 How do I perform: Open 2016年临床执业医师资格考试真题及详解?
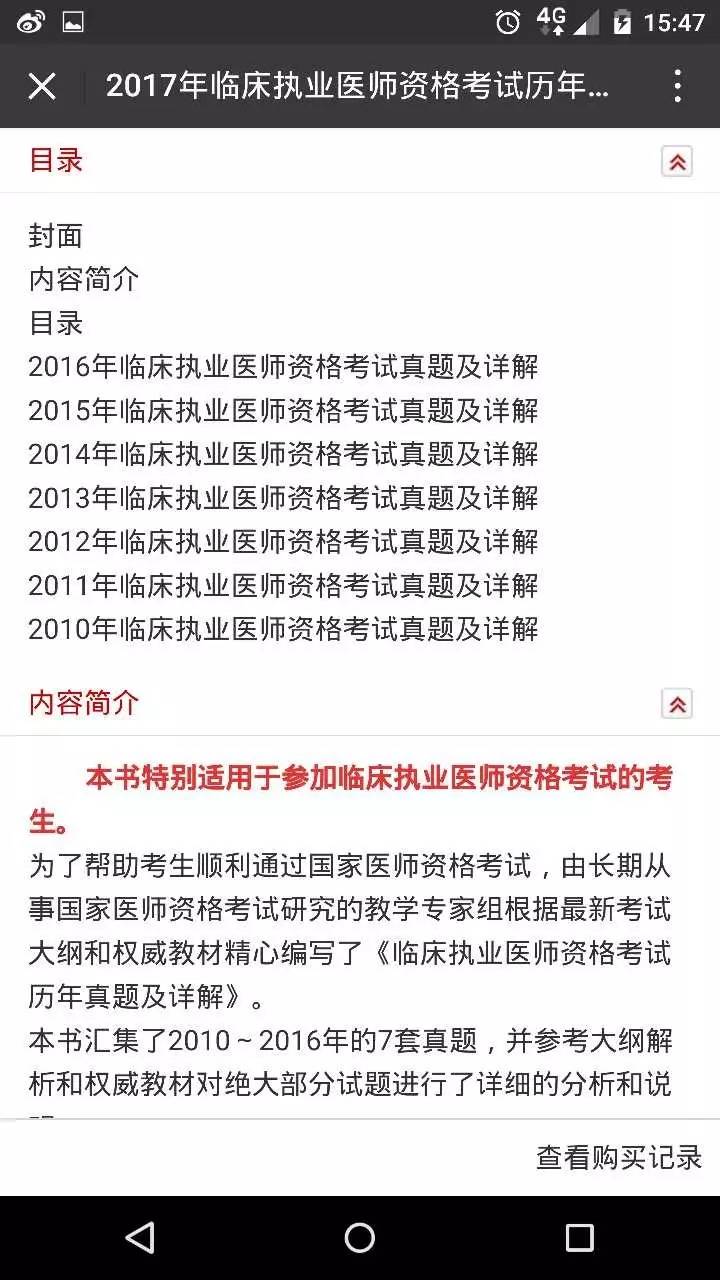click(283, 366)
